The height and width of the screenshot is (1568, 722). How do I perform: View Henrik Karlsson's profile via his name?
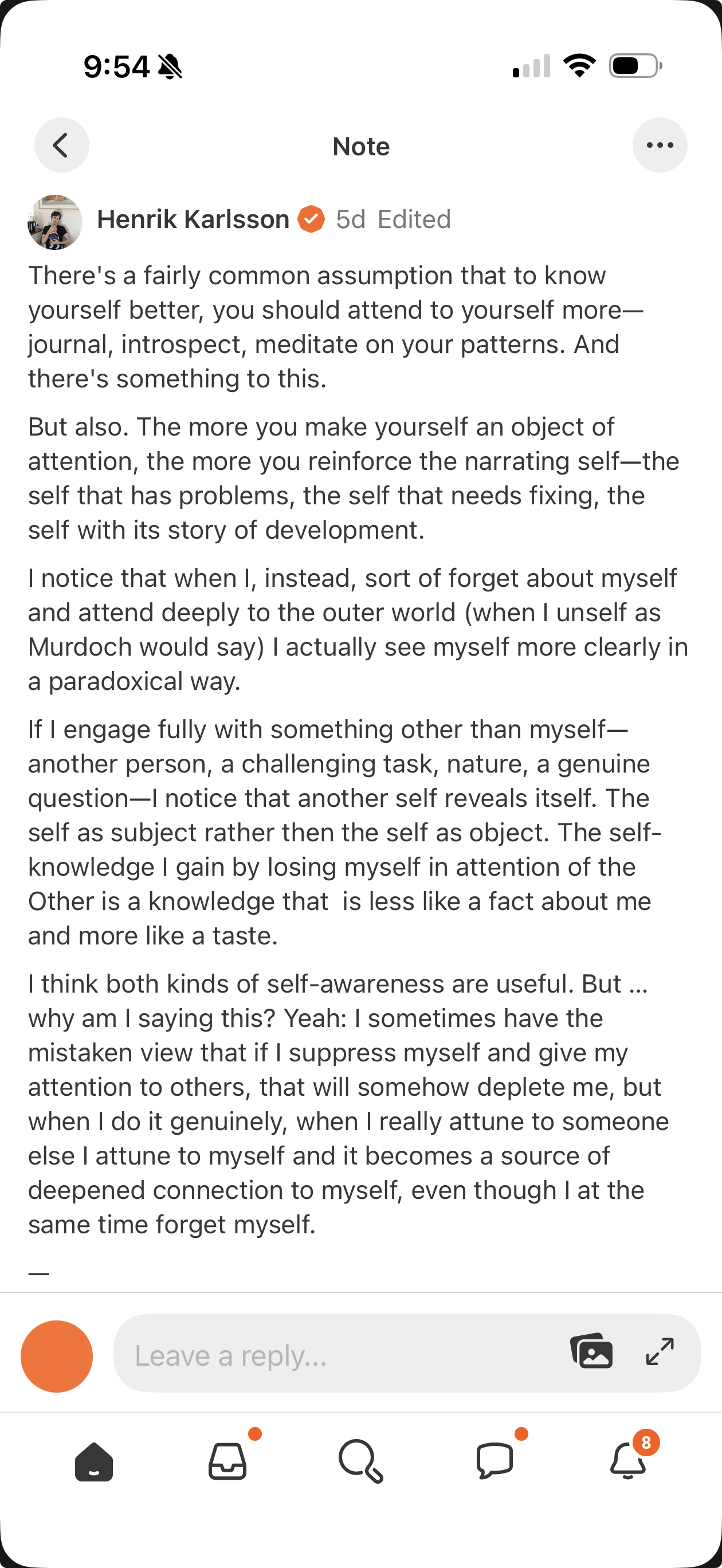(193, 219)
